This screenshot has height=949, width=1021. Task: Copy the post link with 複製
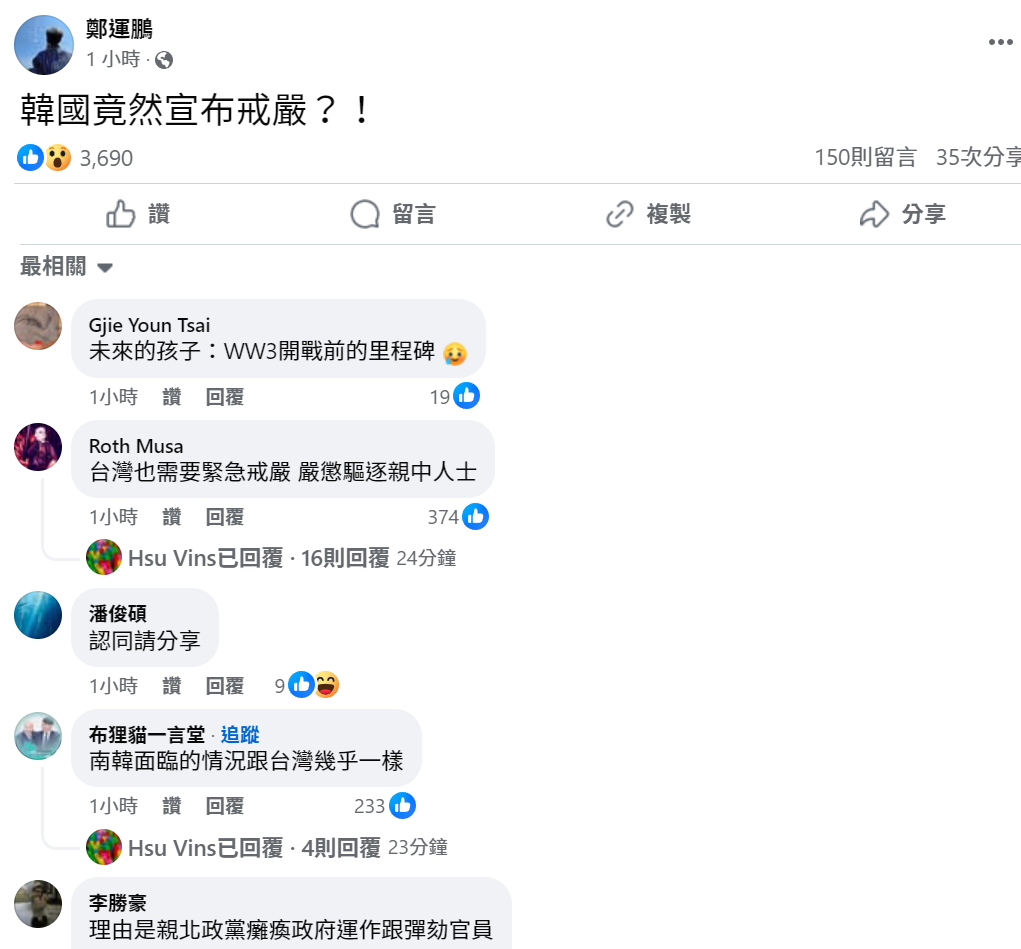(x=648, y=214)
